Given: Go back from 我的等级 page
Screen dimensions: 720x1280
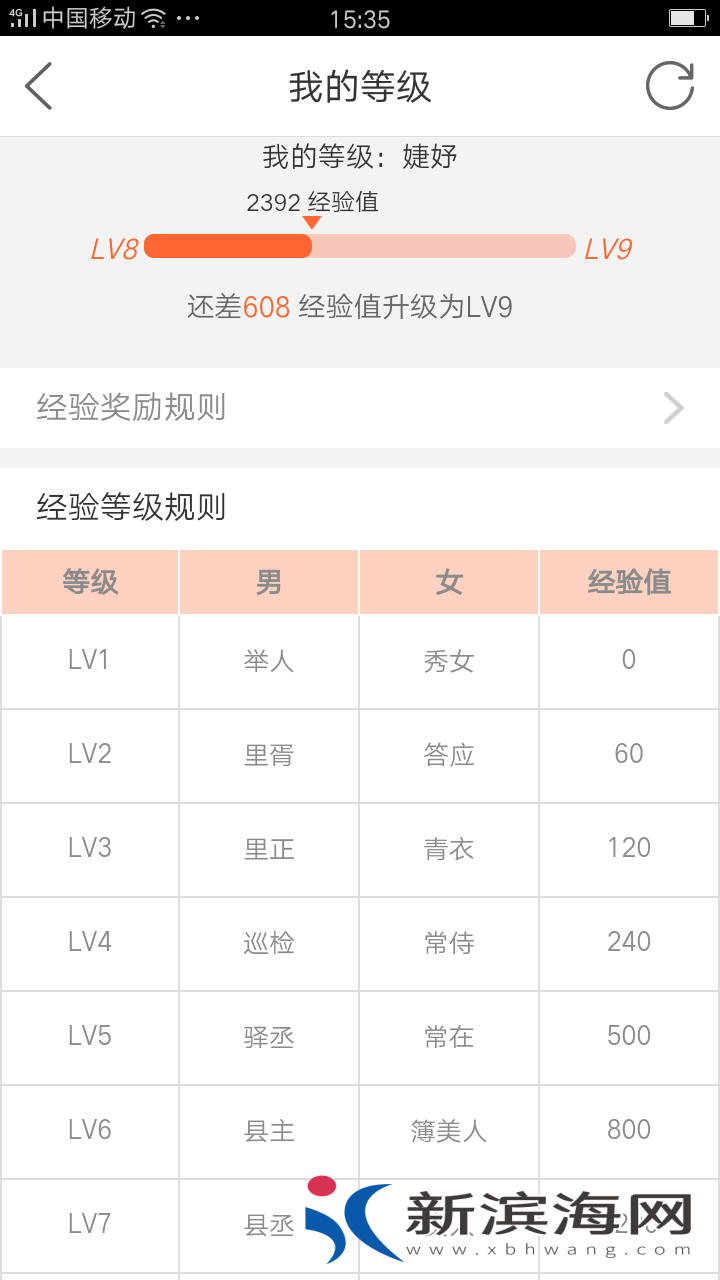Looking at the screenshot, I should pos(38,86).
